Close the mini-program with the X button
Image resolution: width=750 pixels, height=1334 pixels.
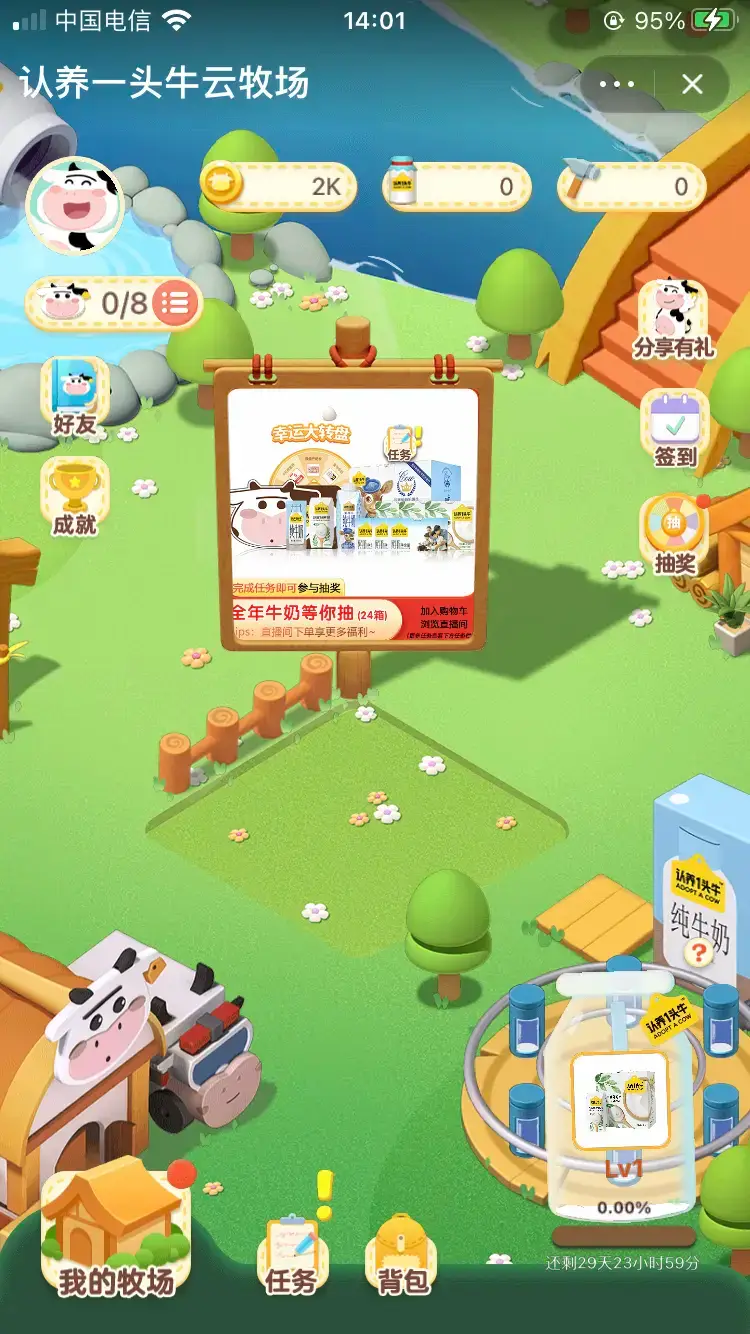tap(692, 84)
